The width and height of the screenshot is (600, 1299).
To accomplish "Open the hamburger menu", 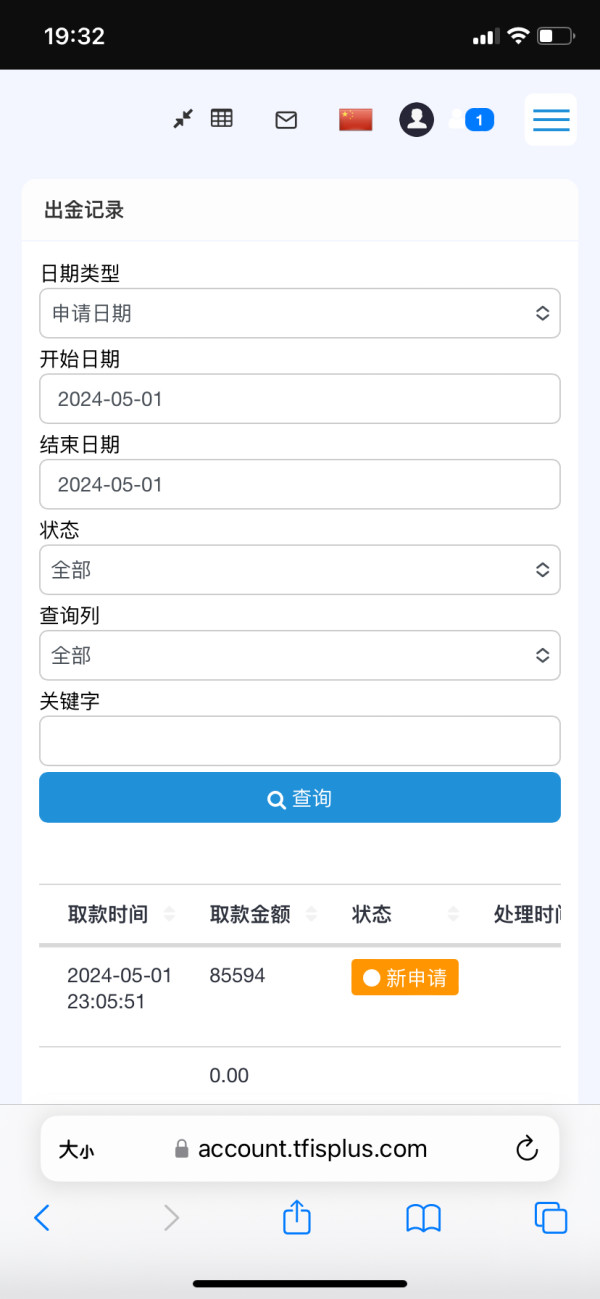I will (551, 120).
